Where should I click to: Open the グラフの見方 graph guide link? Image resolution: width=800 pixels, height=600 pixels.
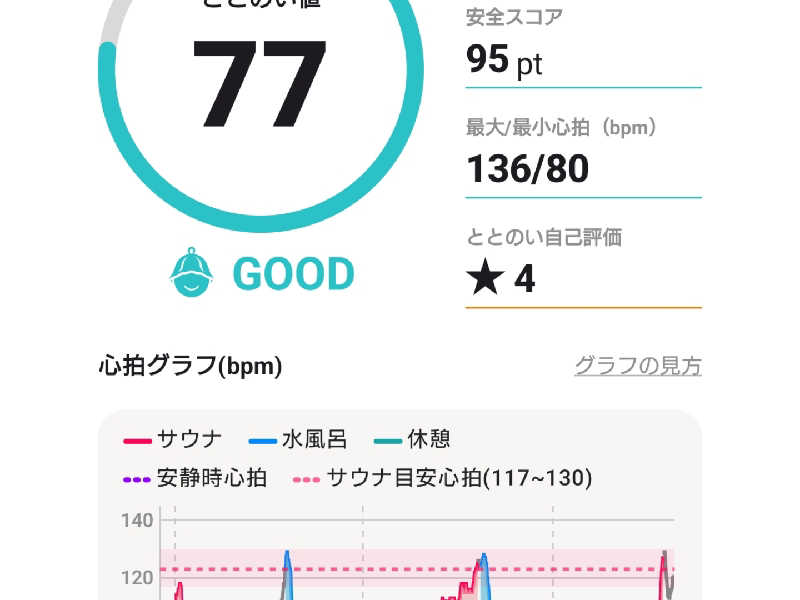637,366
